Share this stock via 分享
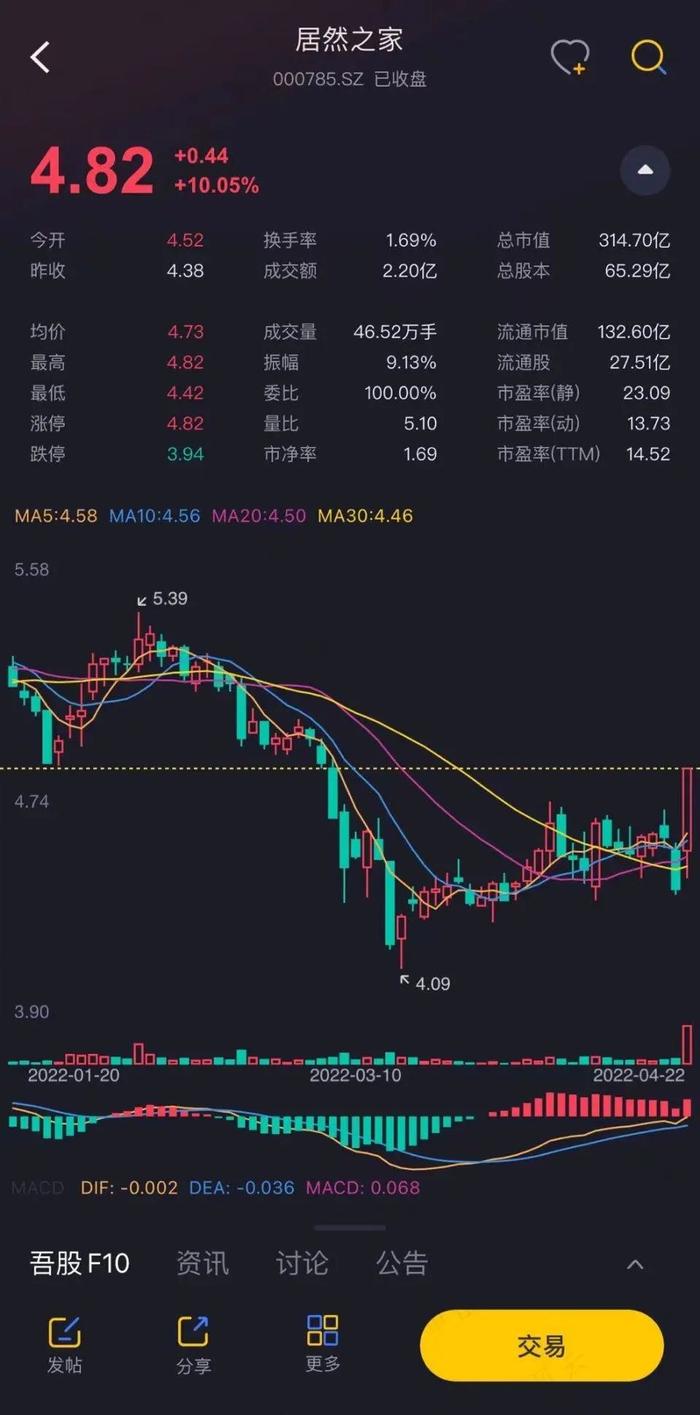Viewport: 700px width, 1415px height. (193, 1344)
